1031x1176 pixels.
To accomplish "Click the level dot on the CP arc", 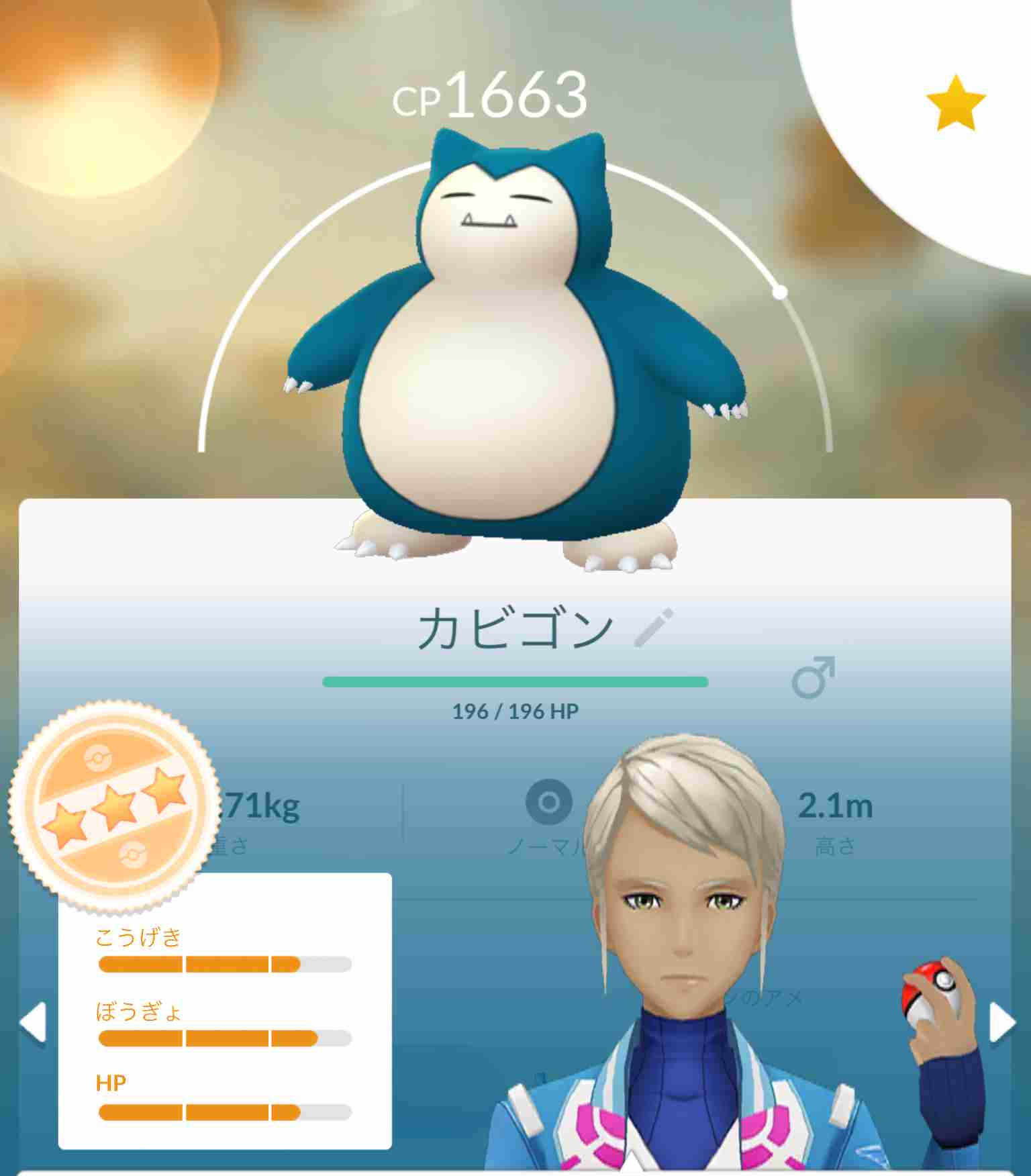I will pos(780,291).
